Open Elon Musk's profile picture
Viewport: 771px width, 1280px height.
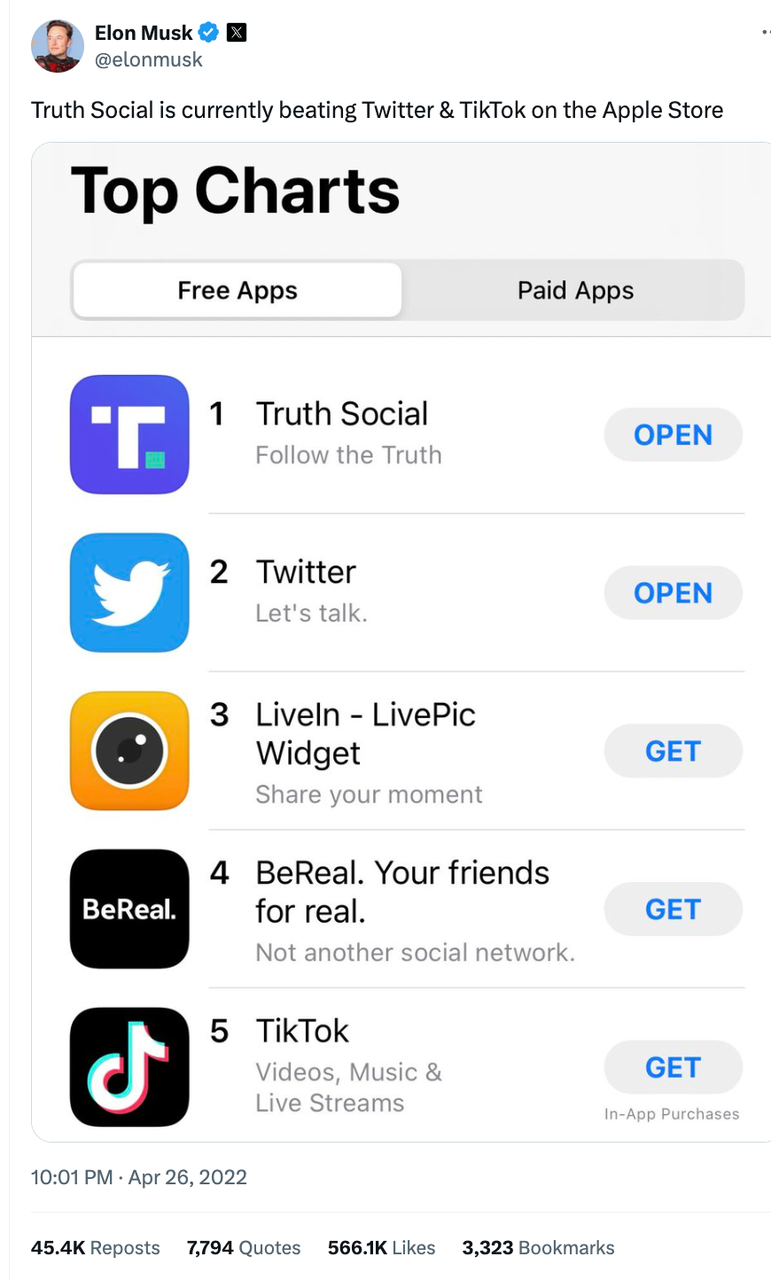(57, 46)
